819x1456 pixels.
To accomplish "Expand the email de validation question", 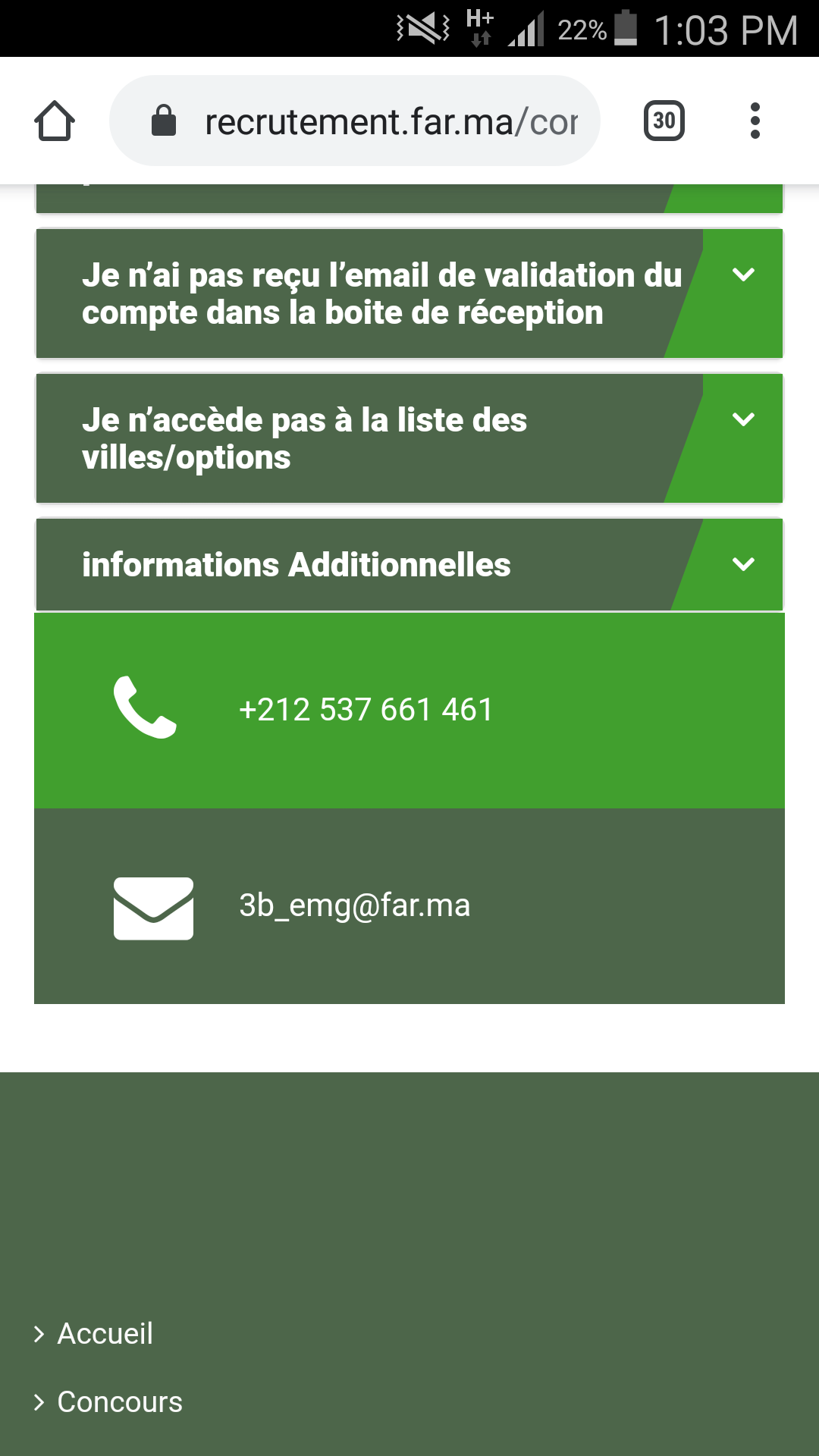I will point(743,275).
